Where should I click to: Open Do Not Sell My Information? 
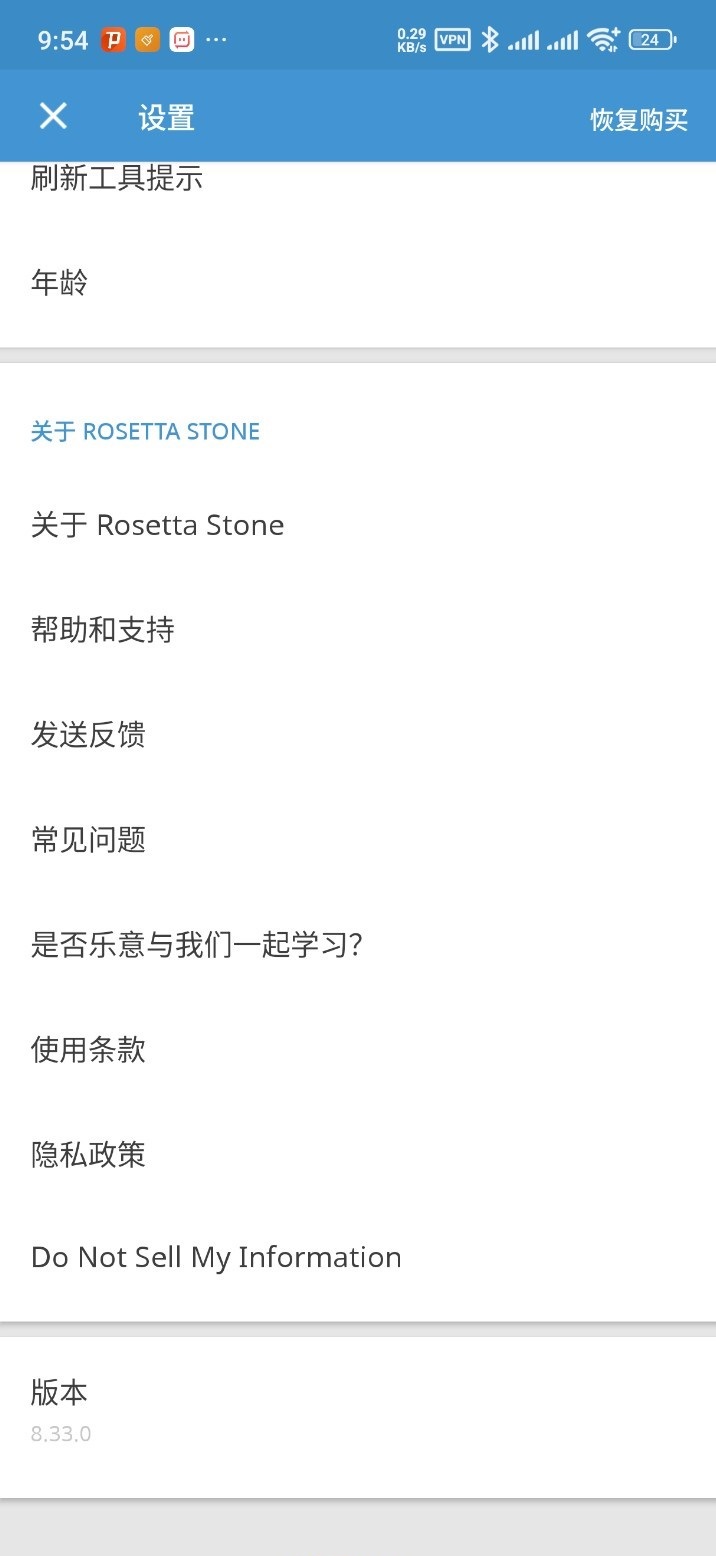click(216, 1258)
